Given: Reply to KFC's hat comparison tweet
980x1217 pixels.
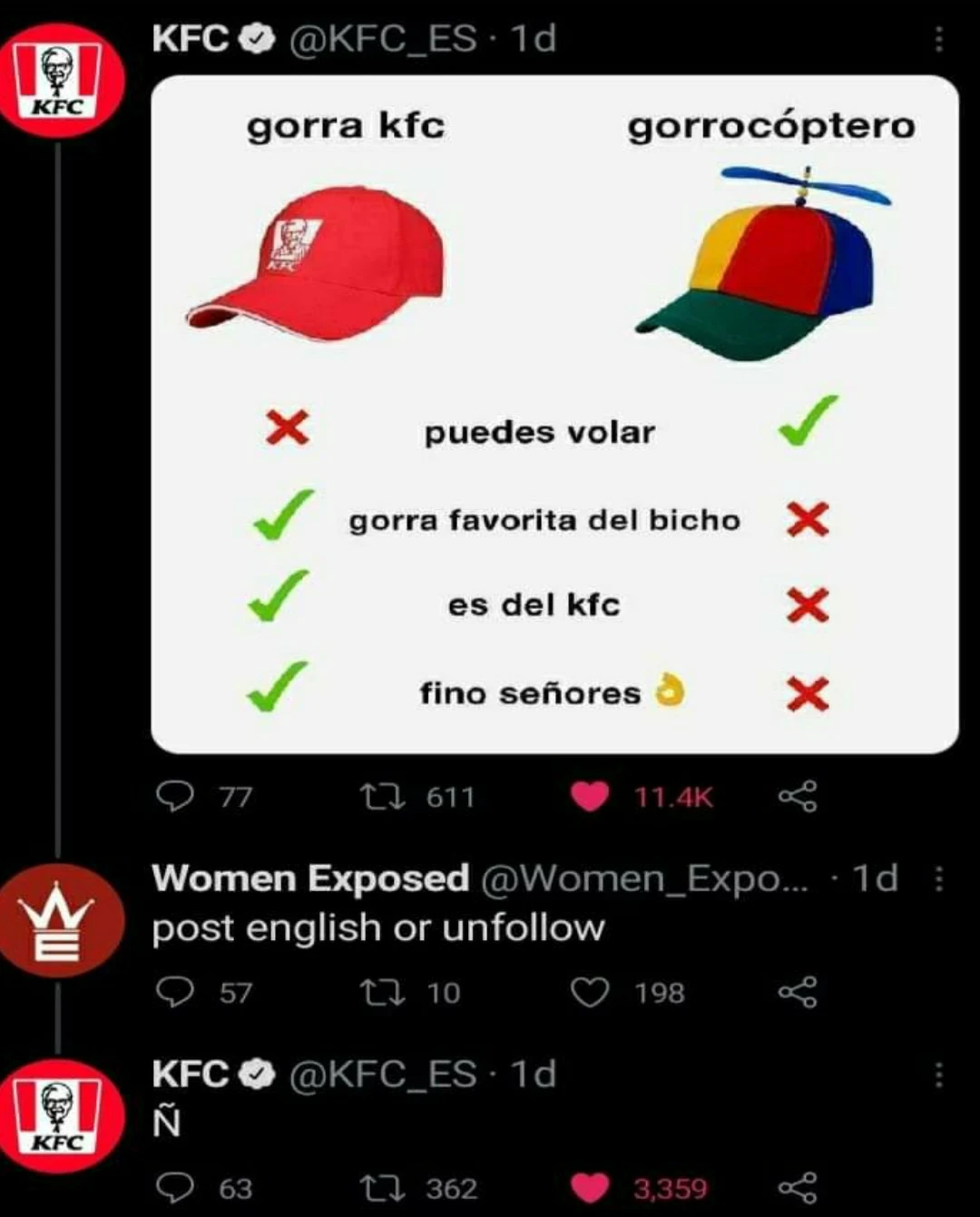Looking at the screenshot, I should [x=174, y=797].
